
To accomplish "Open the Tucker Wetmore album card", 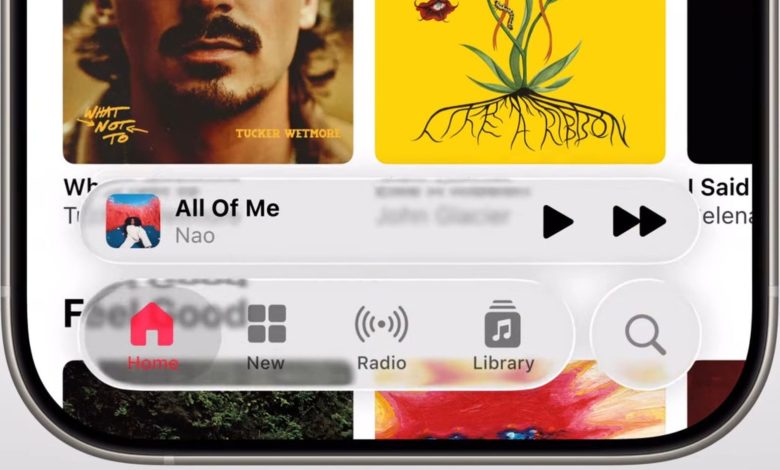I will point(208,80).
